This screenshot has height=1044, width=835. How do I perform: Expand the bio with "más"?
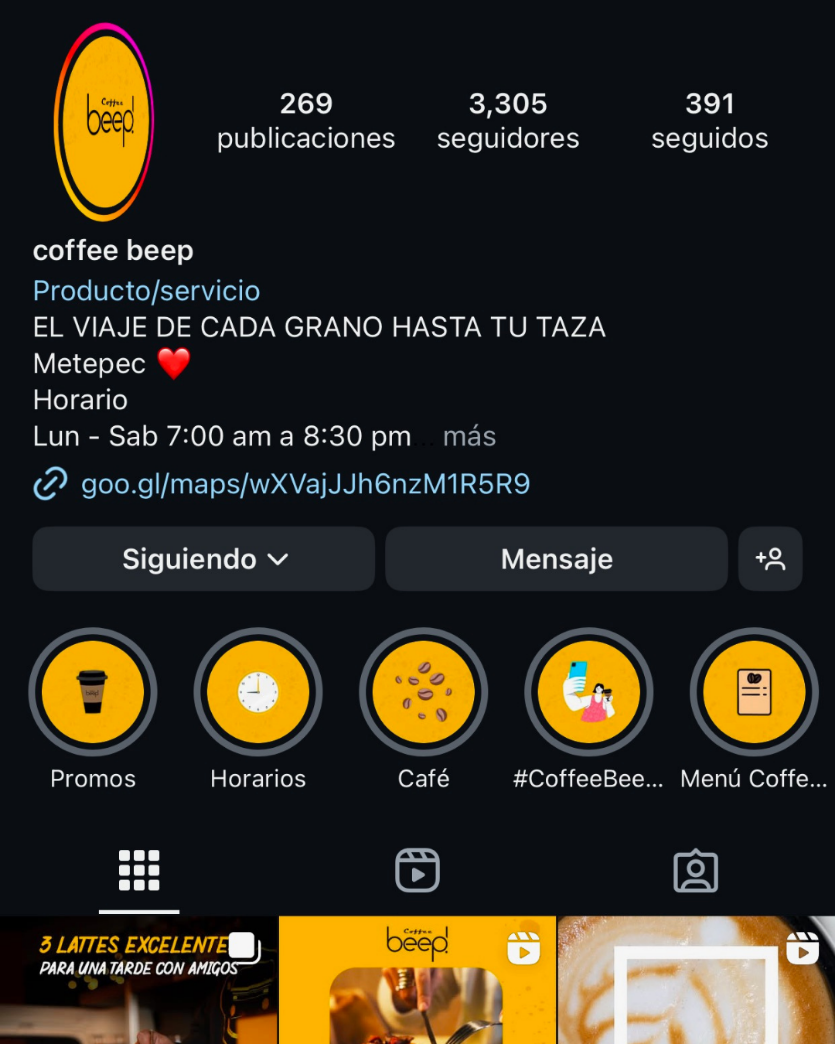tap(469, 437)
